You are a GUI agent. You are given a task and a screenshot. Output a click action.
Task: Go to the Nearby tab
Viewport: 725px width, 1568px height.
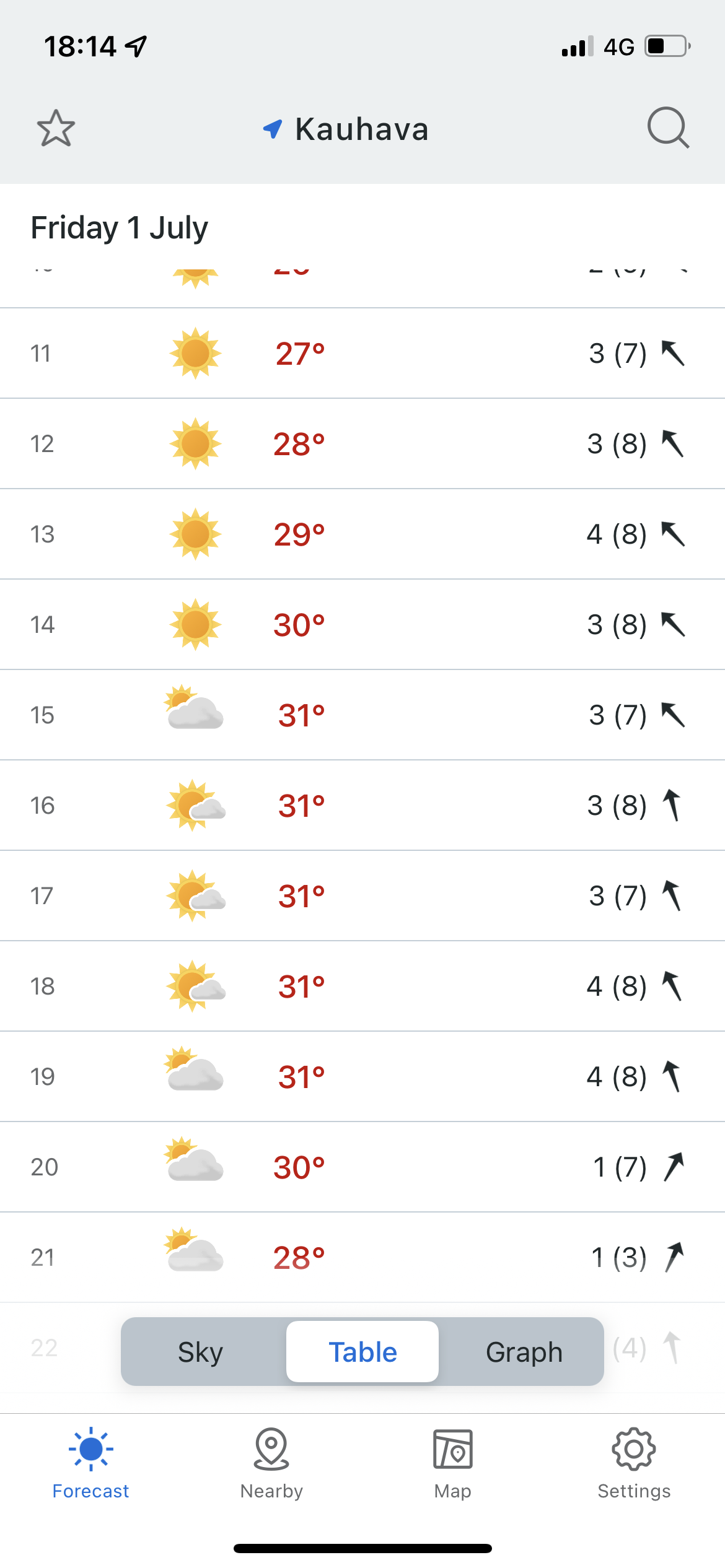271,1463
